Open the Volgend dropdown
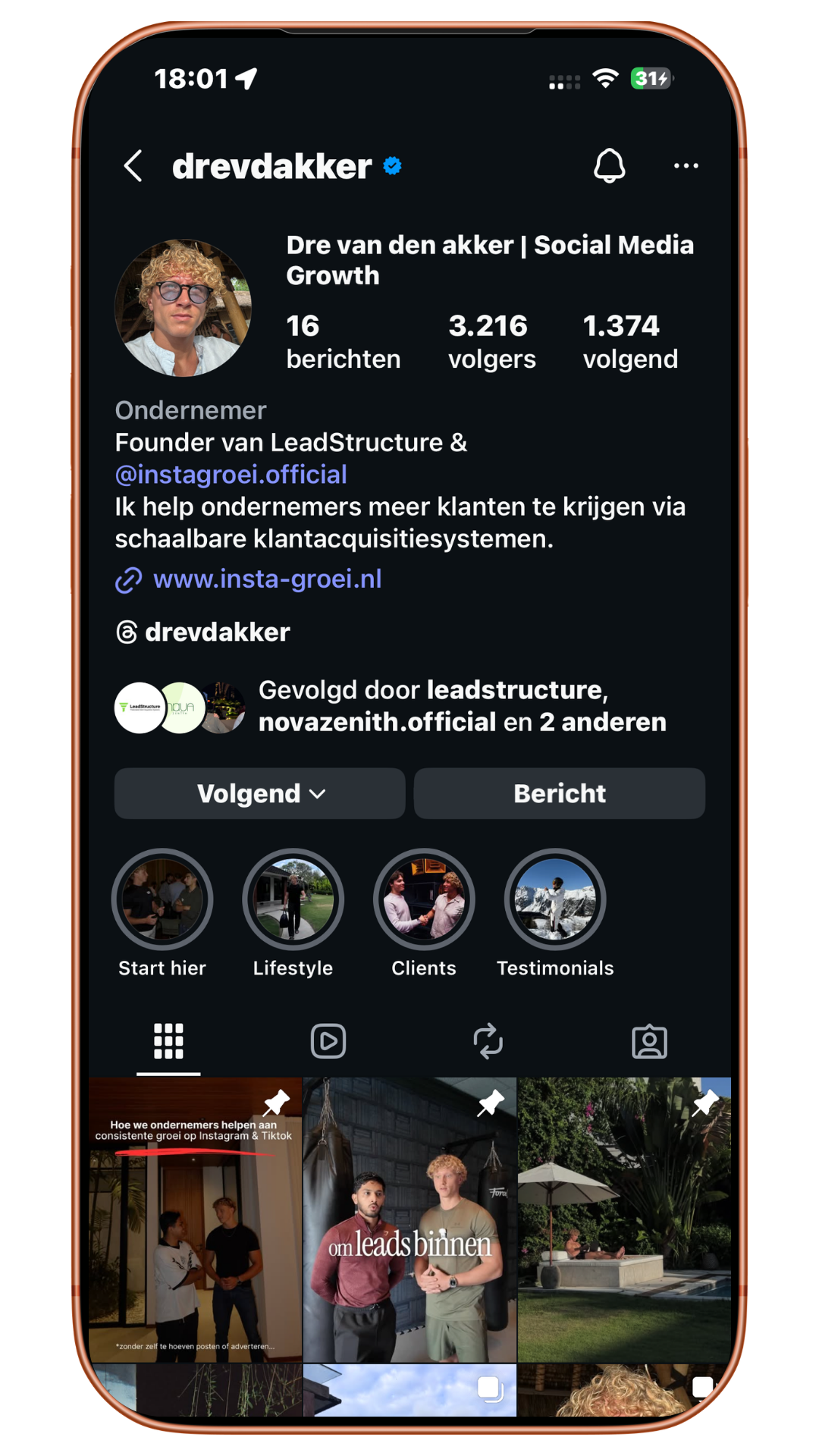 259,793
